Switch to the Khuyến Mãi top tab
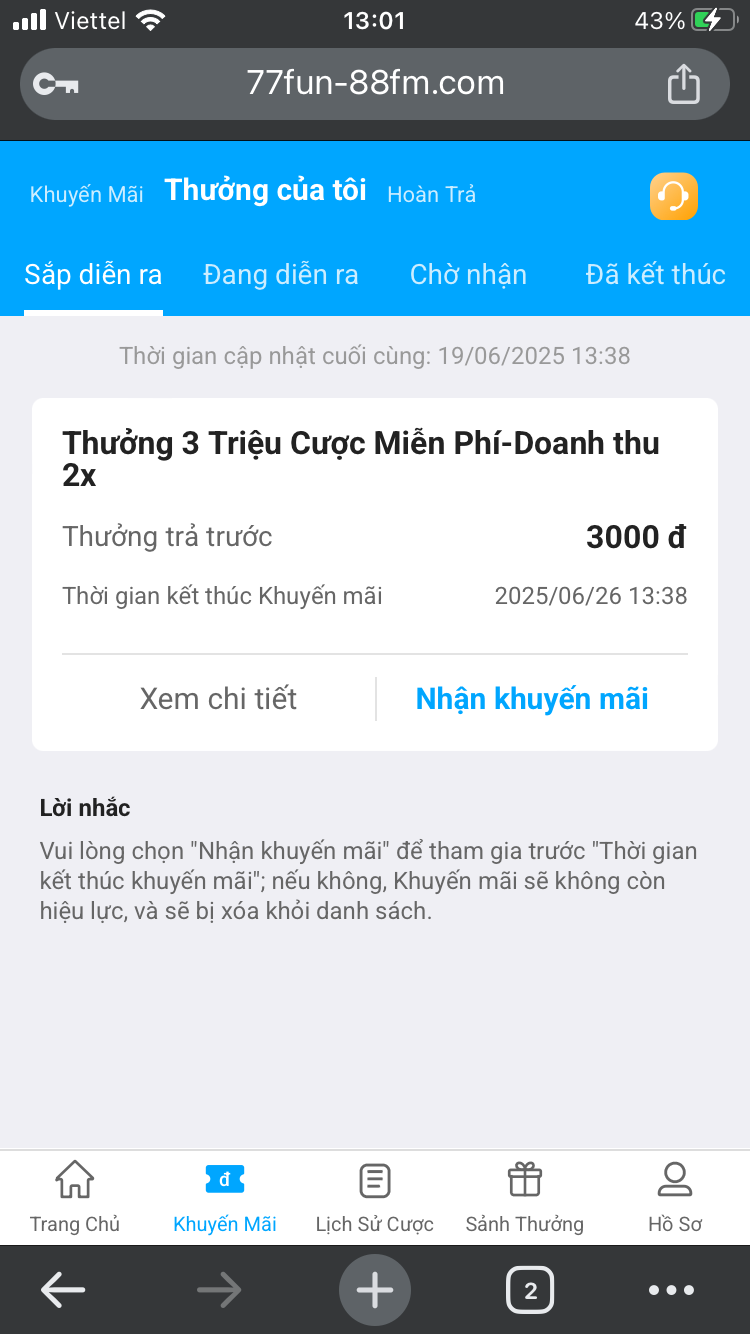The height and width of the screenshot is (1334, 750). coord(87,194)
